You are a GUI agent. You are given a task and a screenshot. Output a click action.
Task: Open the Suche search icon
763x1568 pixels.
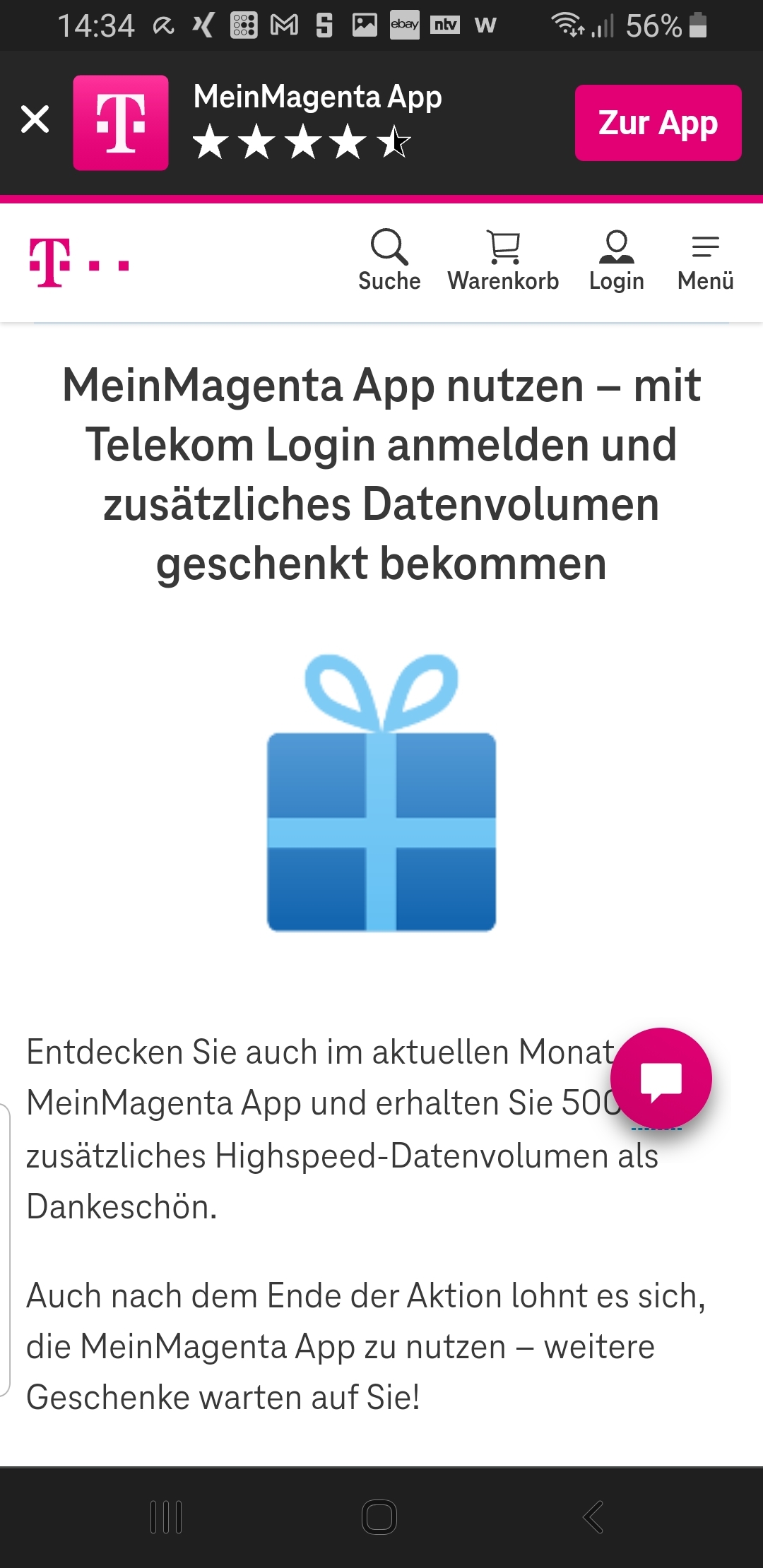389,260
